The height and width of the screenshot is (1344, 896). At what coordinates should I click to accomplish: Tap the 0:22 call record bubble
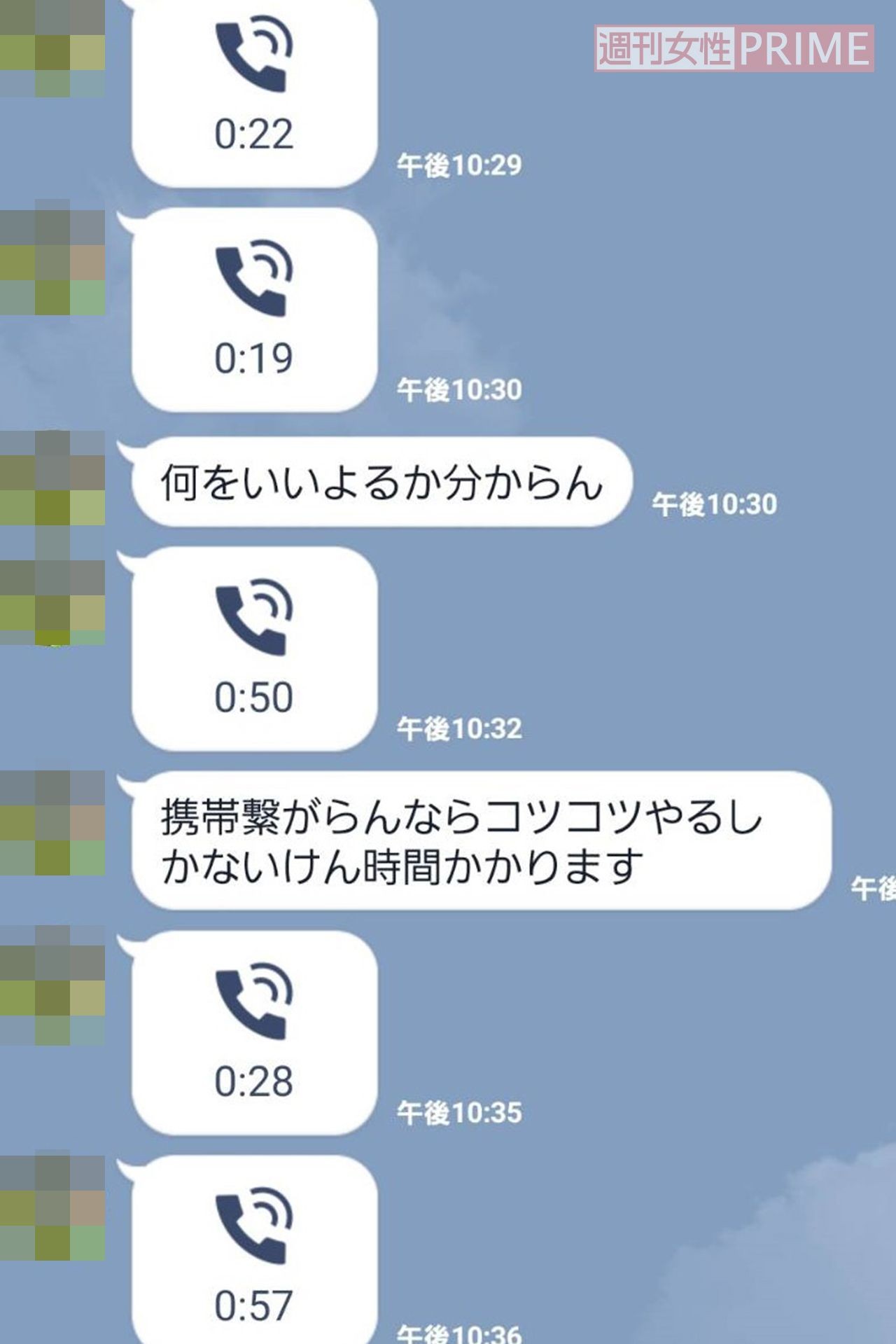(254, 91)
